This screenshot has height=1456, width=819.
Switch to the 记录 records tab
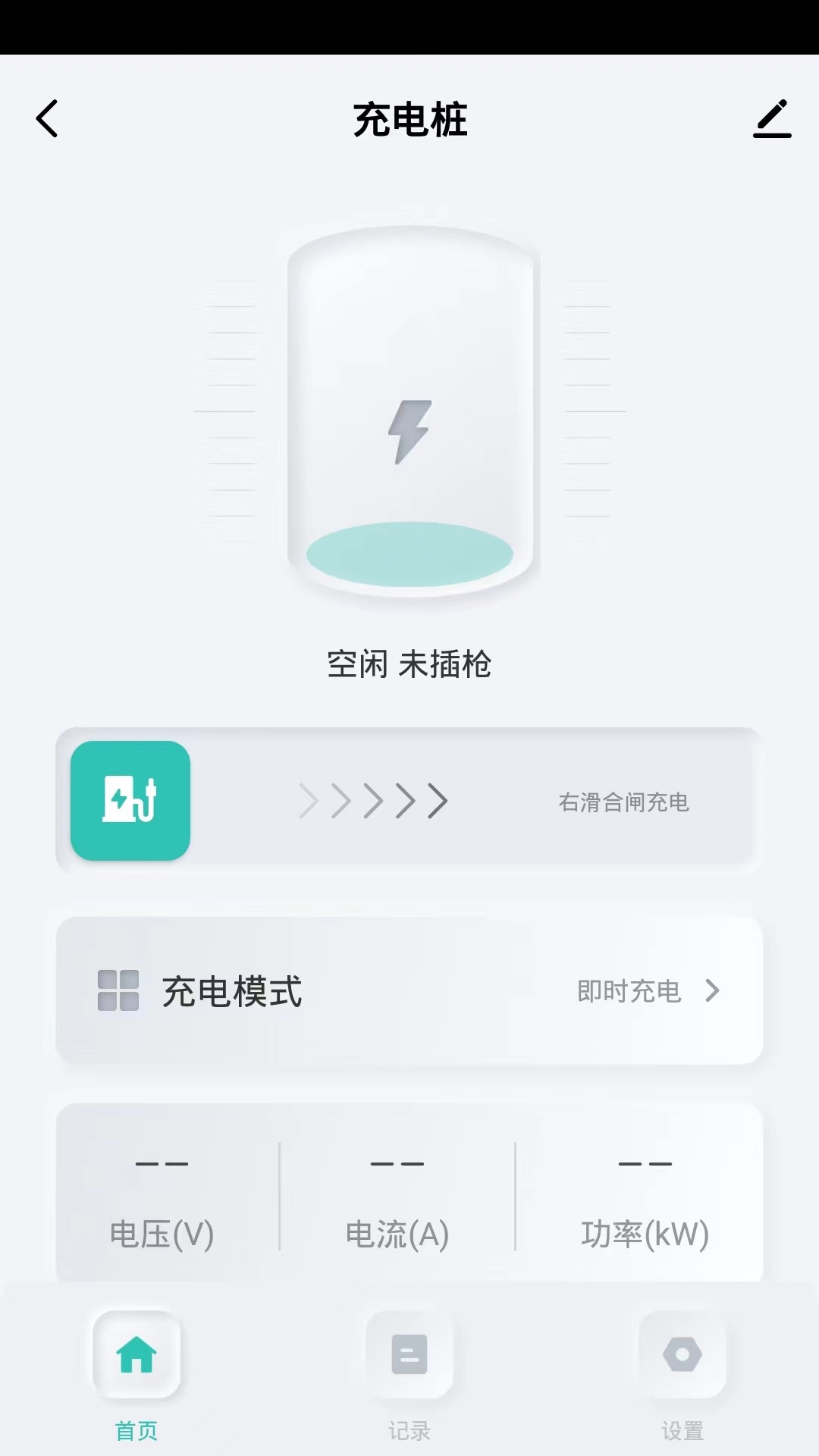pos(409,1371)
